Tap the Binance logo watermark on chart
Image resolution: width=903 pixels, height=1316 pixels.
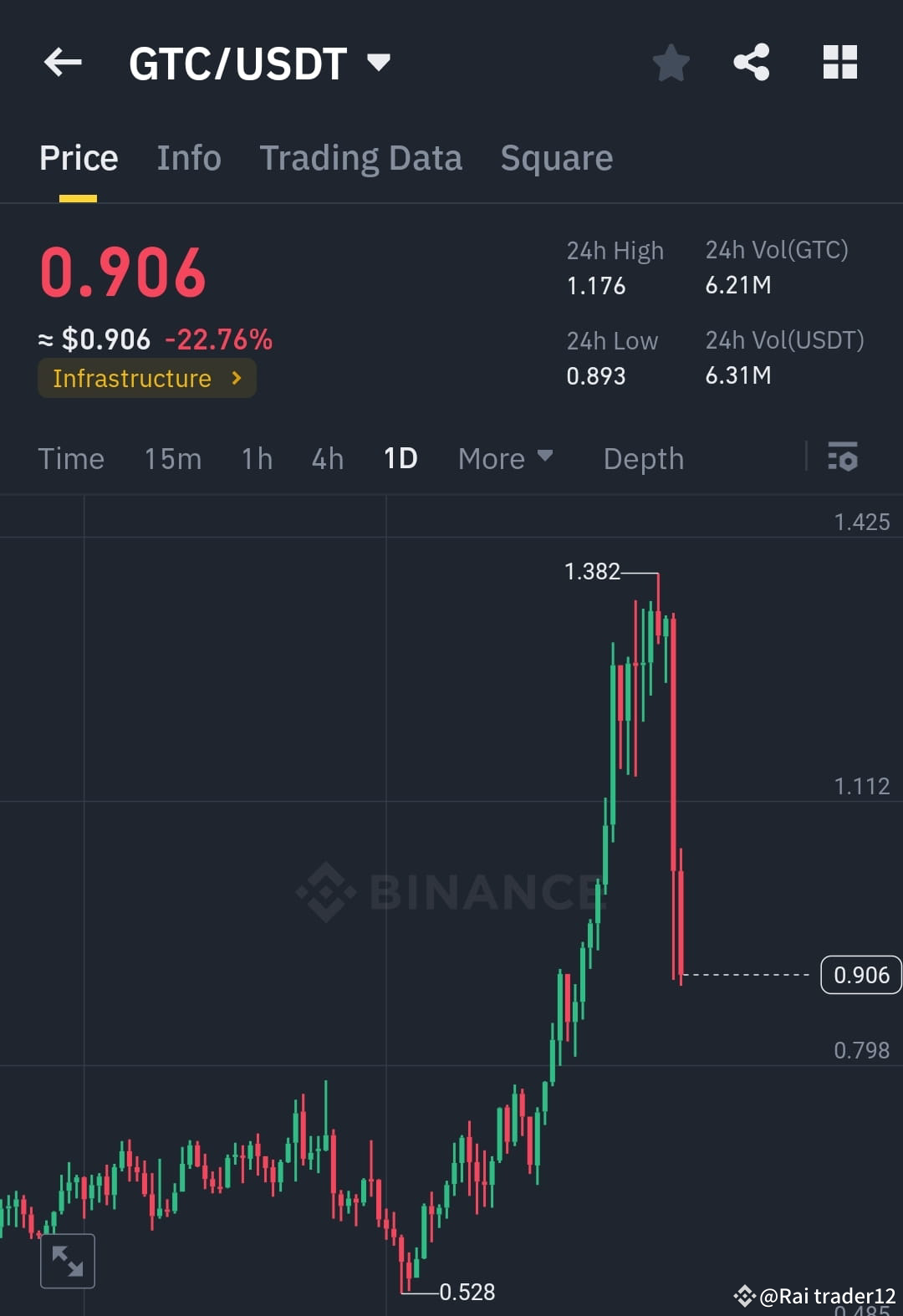[x=451, y=893]
